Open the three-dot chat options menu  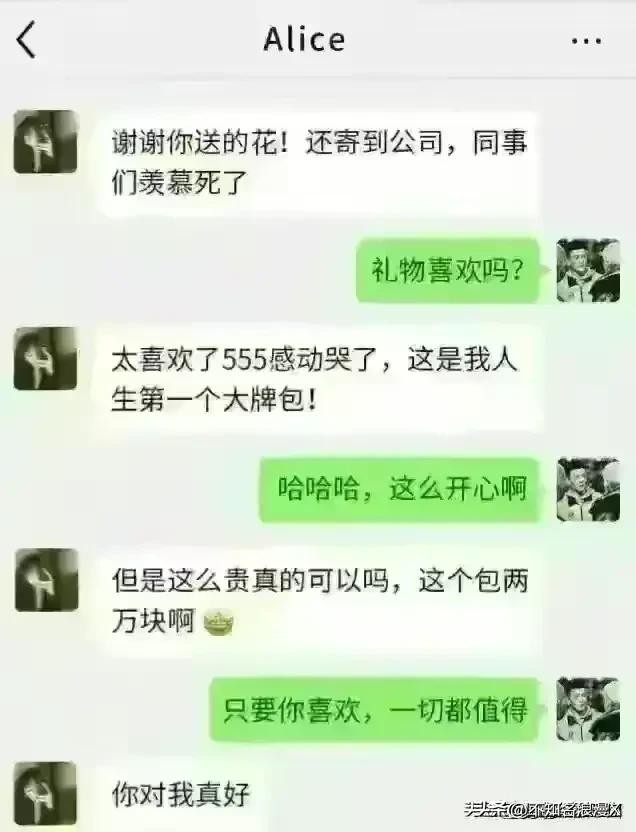586,41
